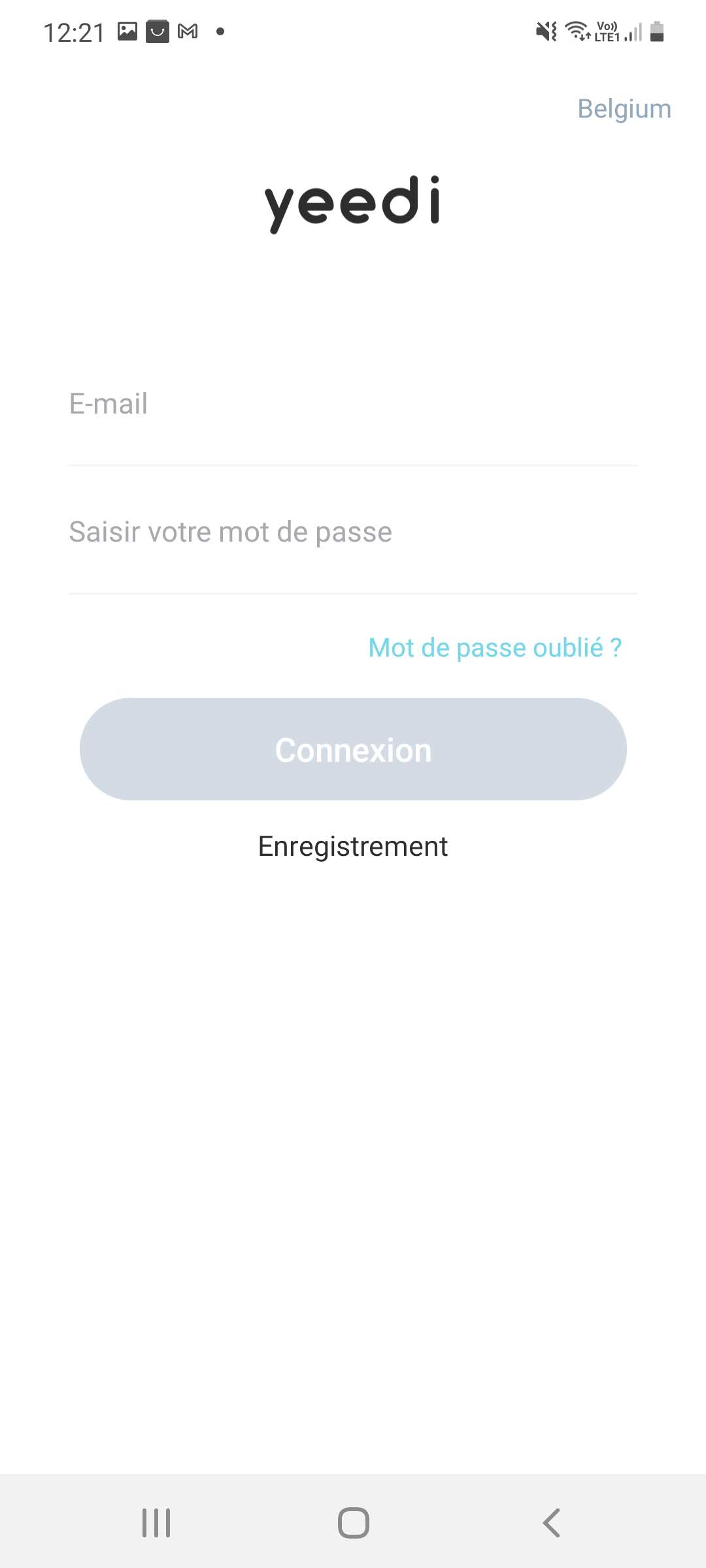Focus the E-mail input field

[353, 404]
